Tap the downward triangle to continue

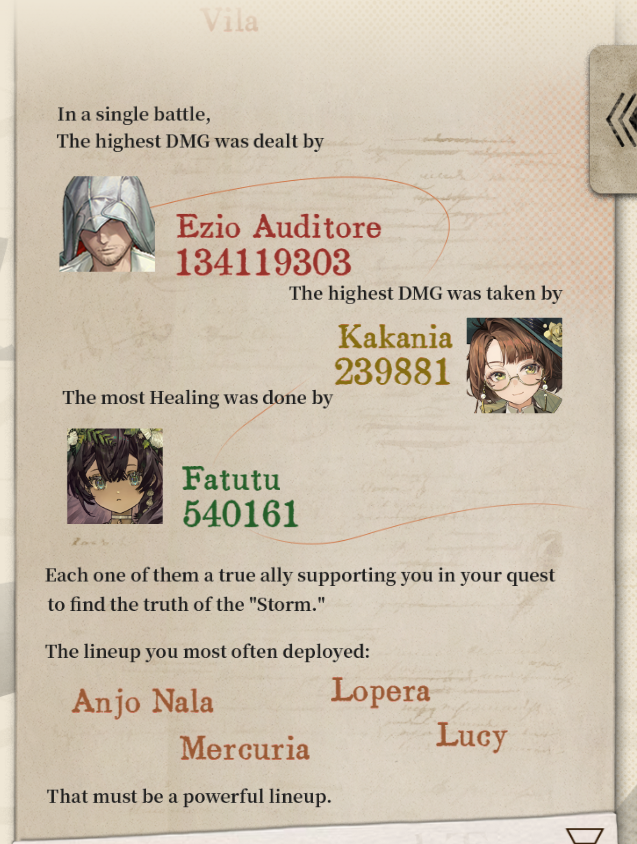(584, 835)
